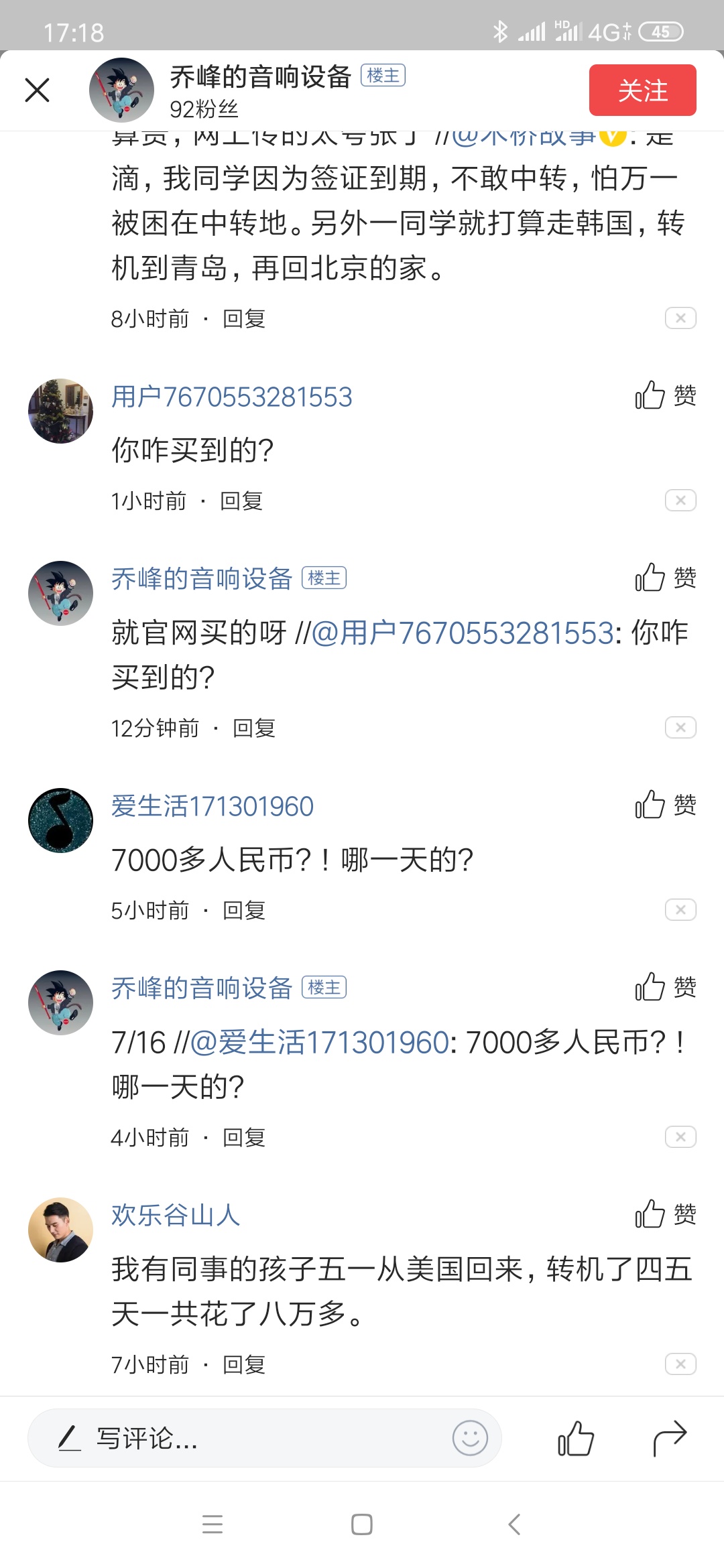
Task: Share the post with the arrow icon
Action: click(670, 1438)
